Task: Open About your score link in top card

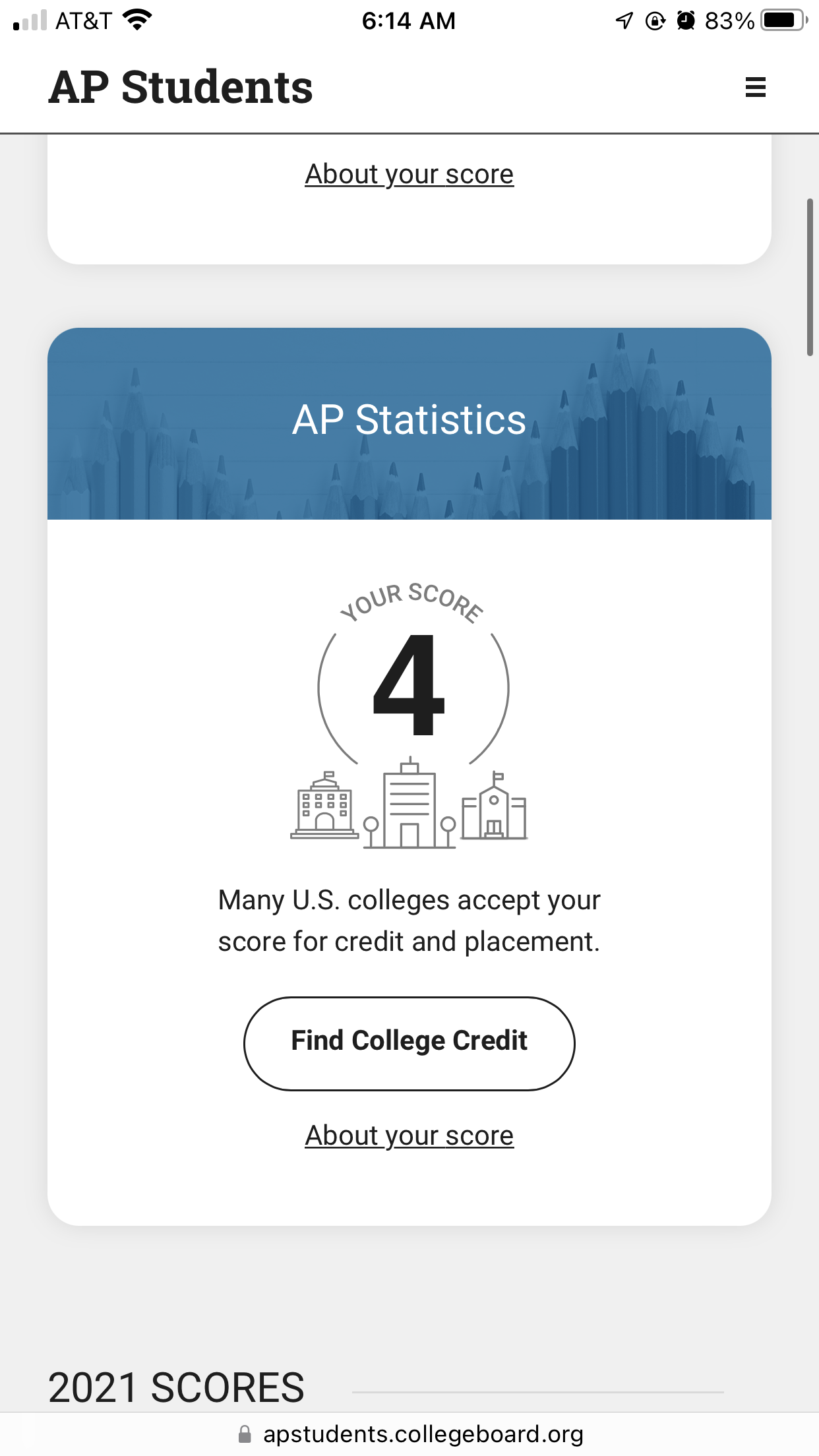Action: click(x=409, y=174)
